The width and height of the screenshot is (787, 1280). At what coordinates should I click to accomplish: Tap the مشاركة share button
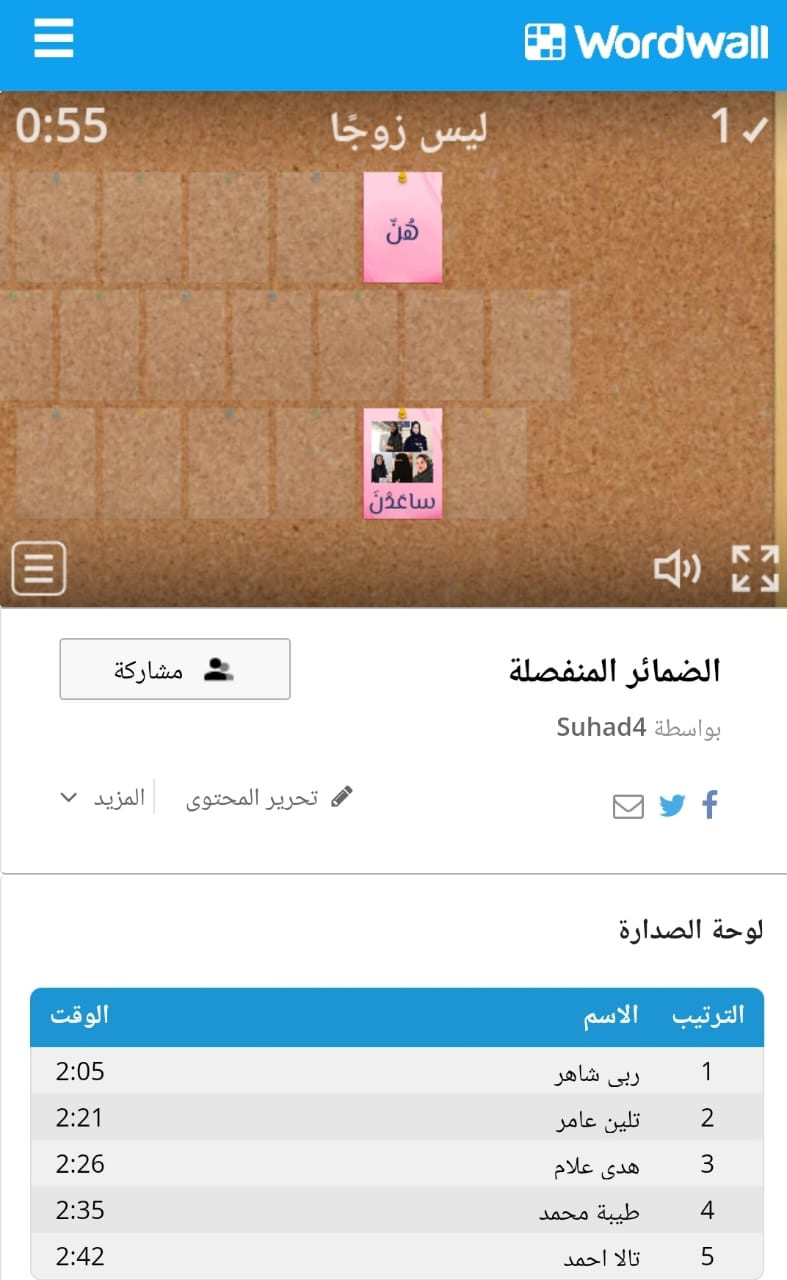pyautogui.click(x=175, y=669)
